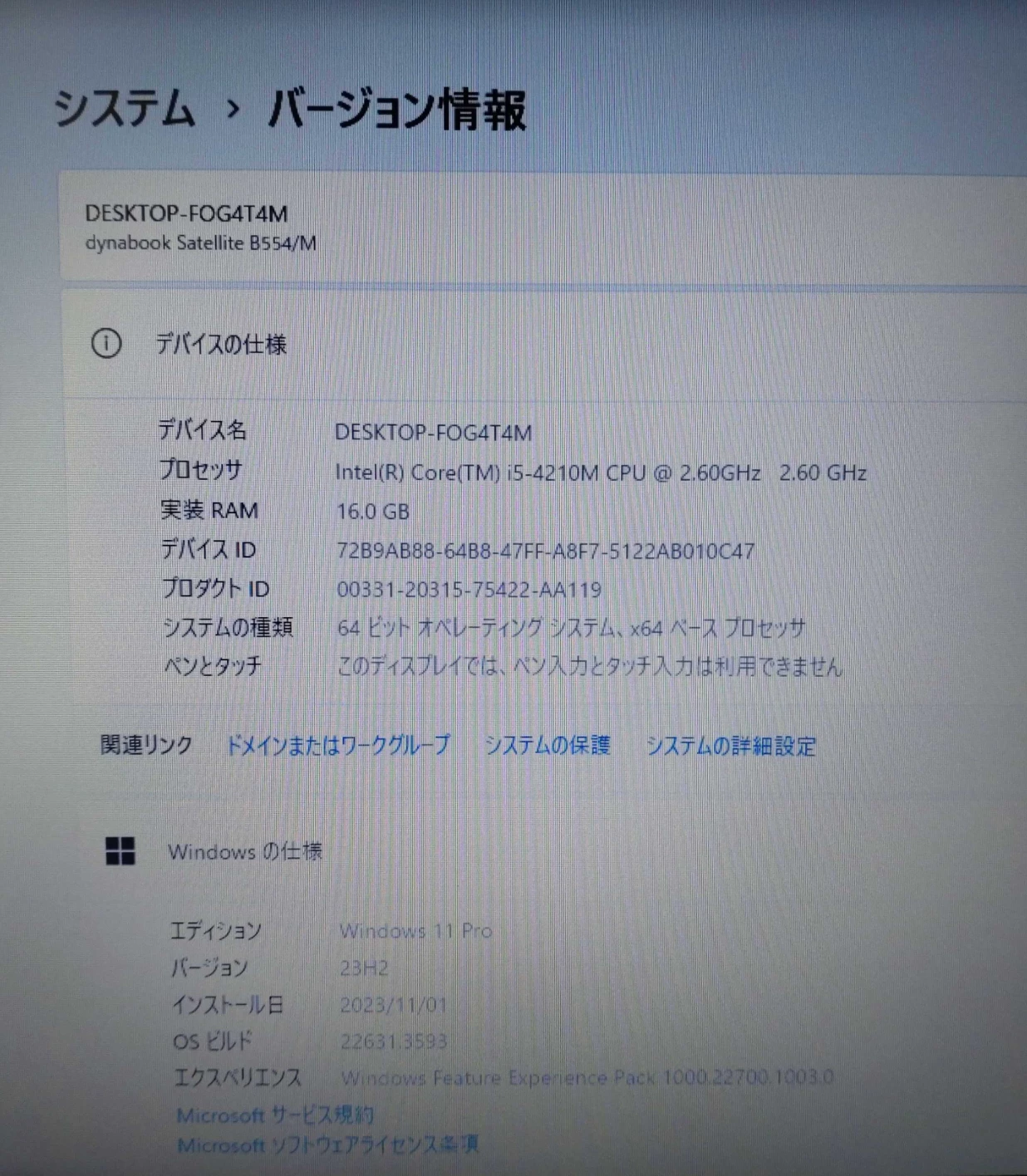Open システムの保護 link
Viewport: 1027px width, 1176px height.
(548, 745)
